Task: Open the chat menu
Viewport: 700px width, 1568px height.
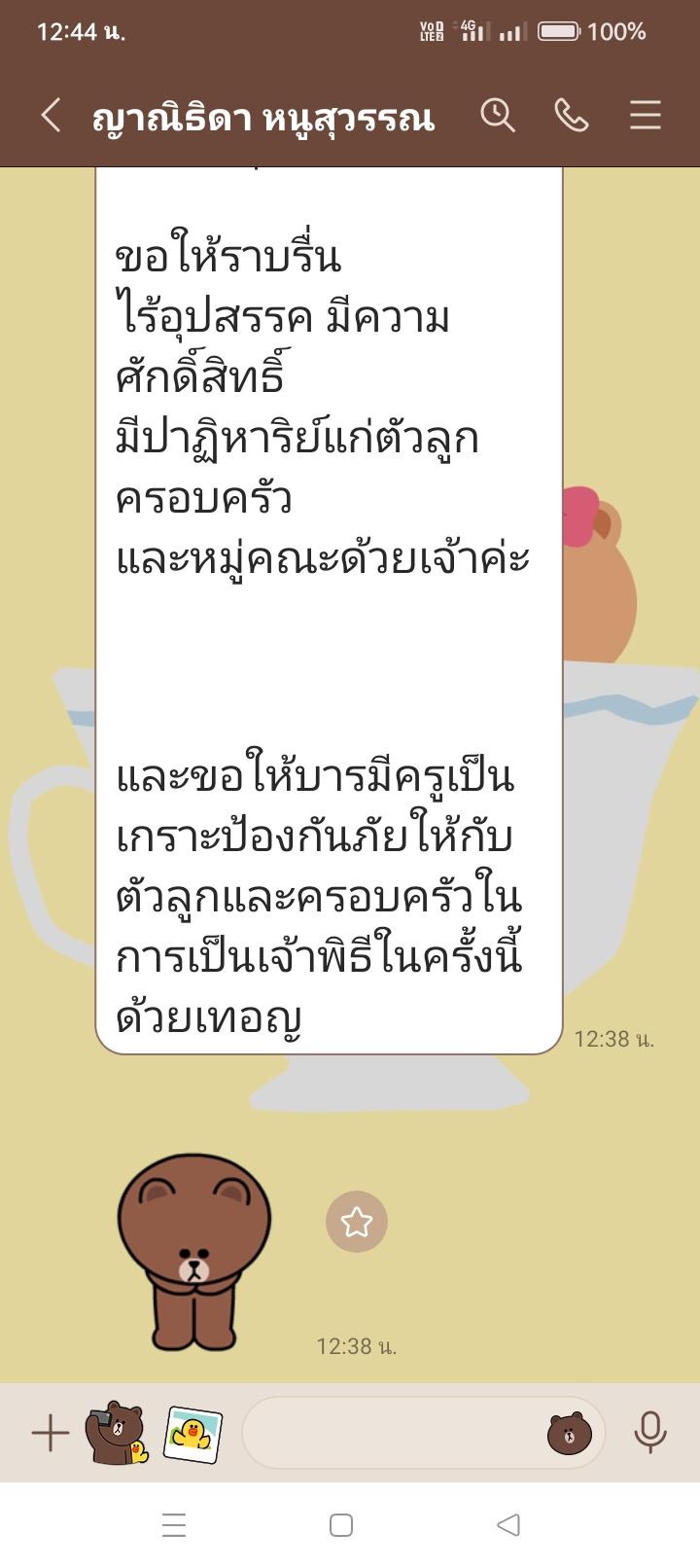Action: [645, 116]
